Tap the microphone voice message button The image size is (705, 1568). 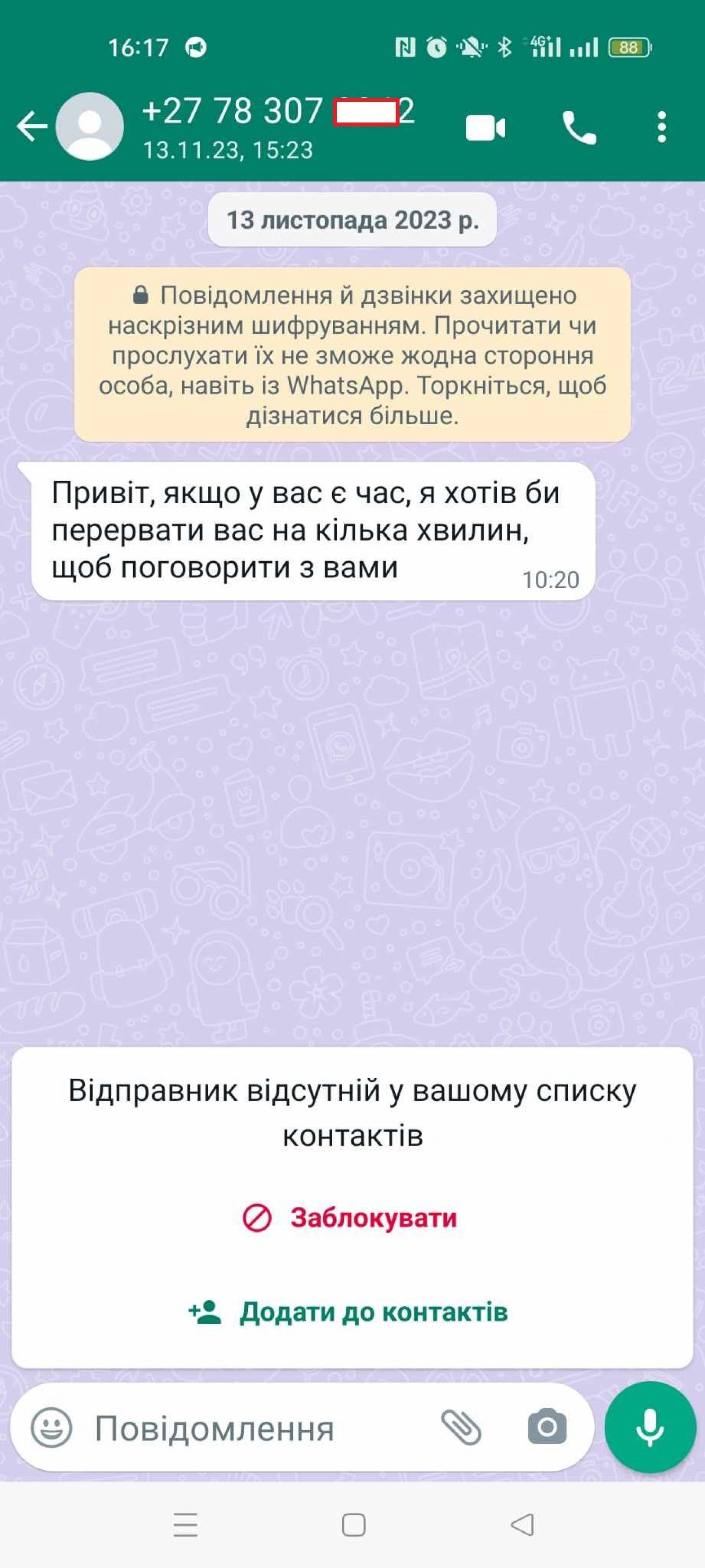point(650,1427)
